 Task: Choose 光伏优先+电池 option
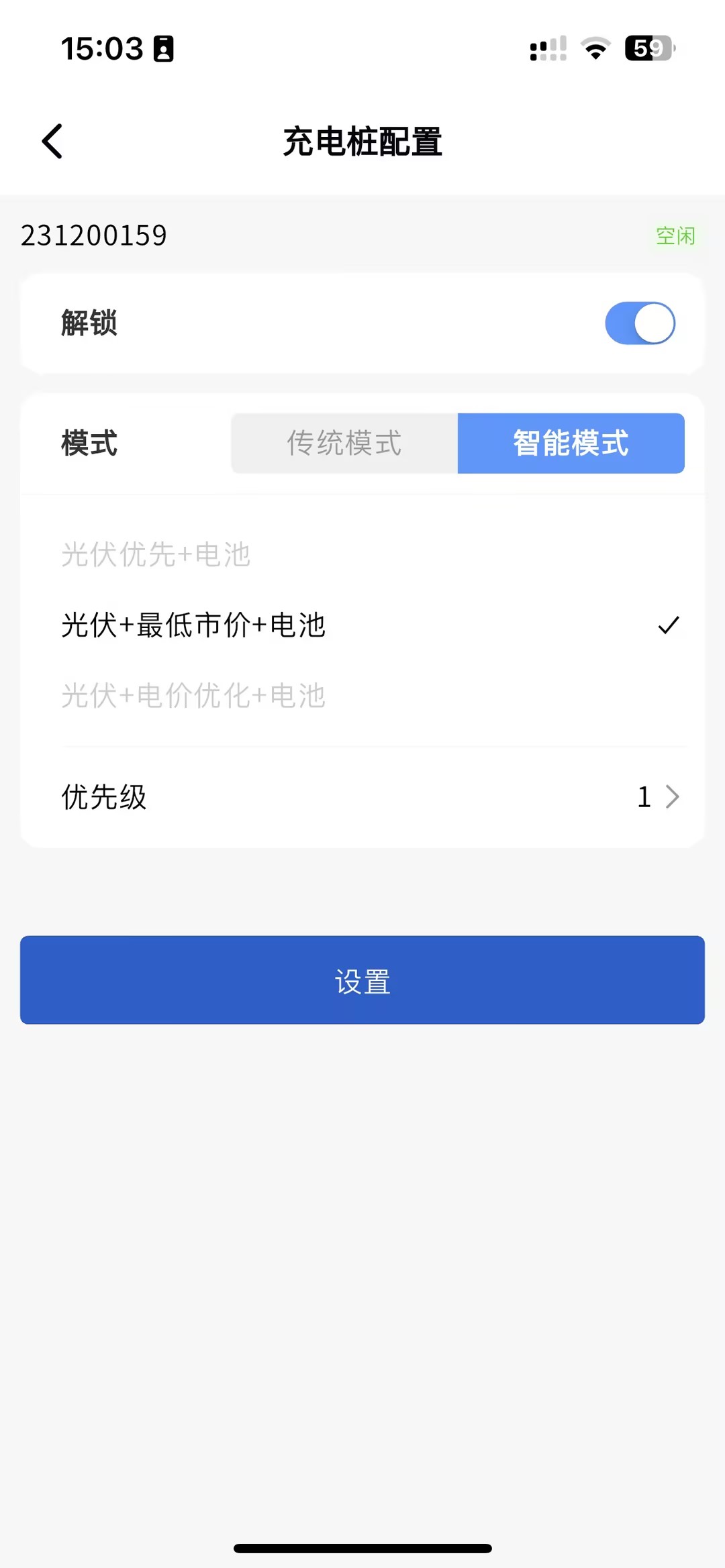click(156, 555)
